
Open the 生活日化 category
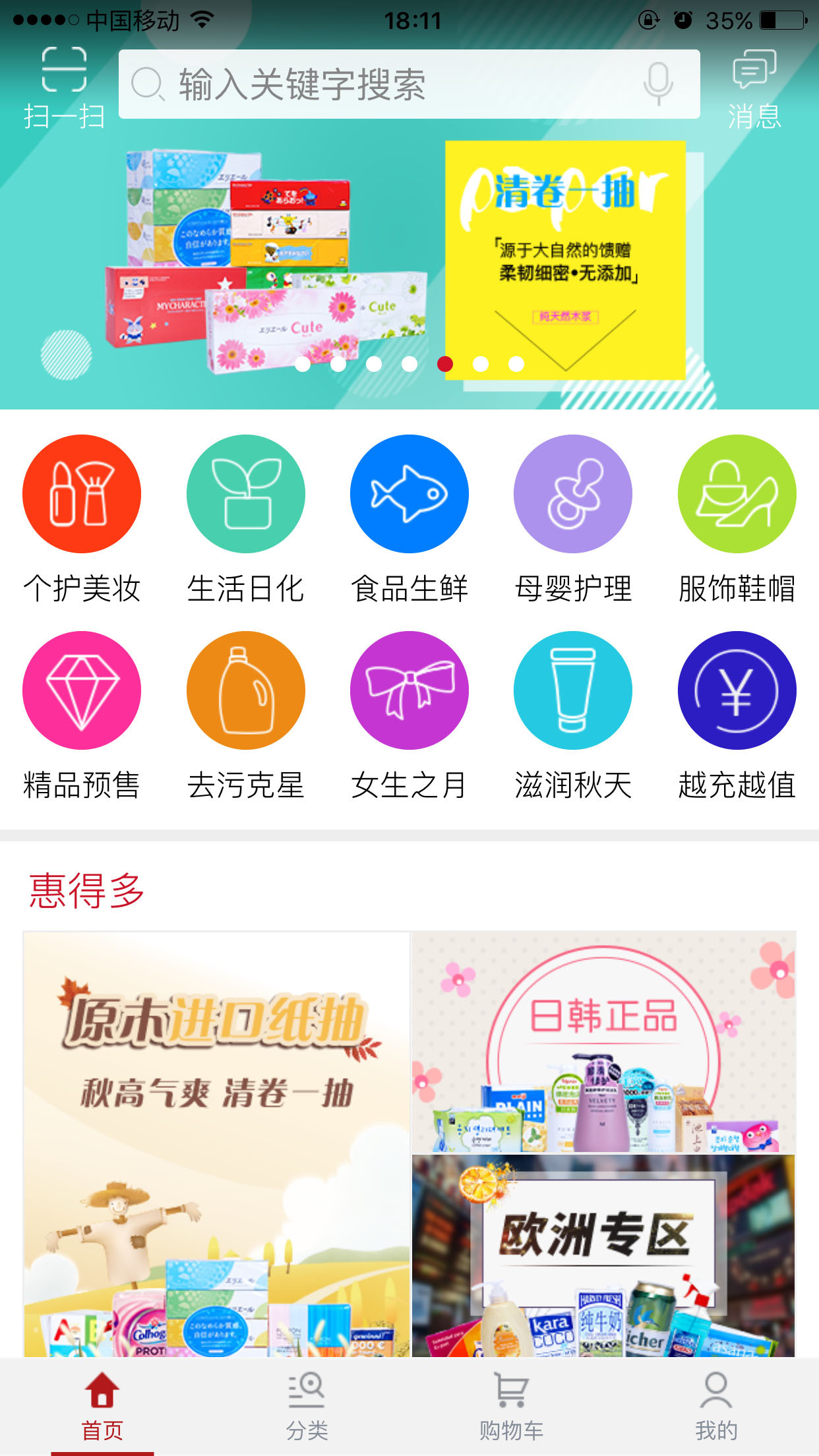245,518
